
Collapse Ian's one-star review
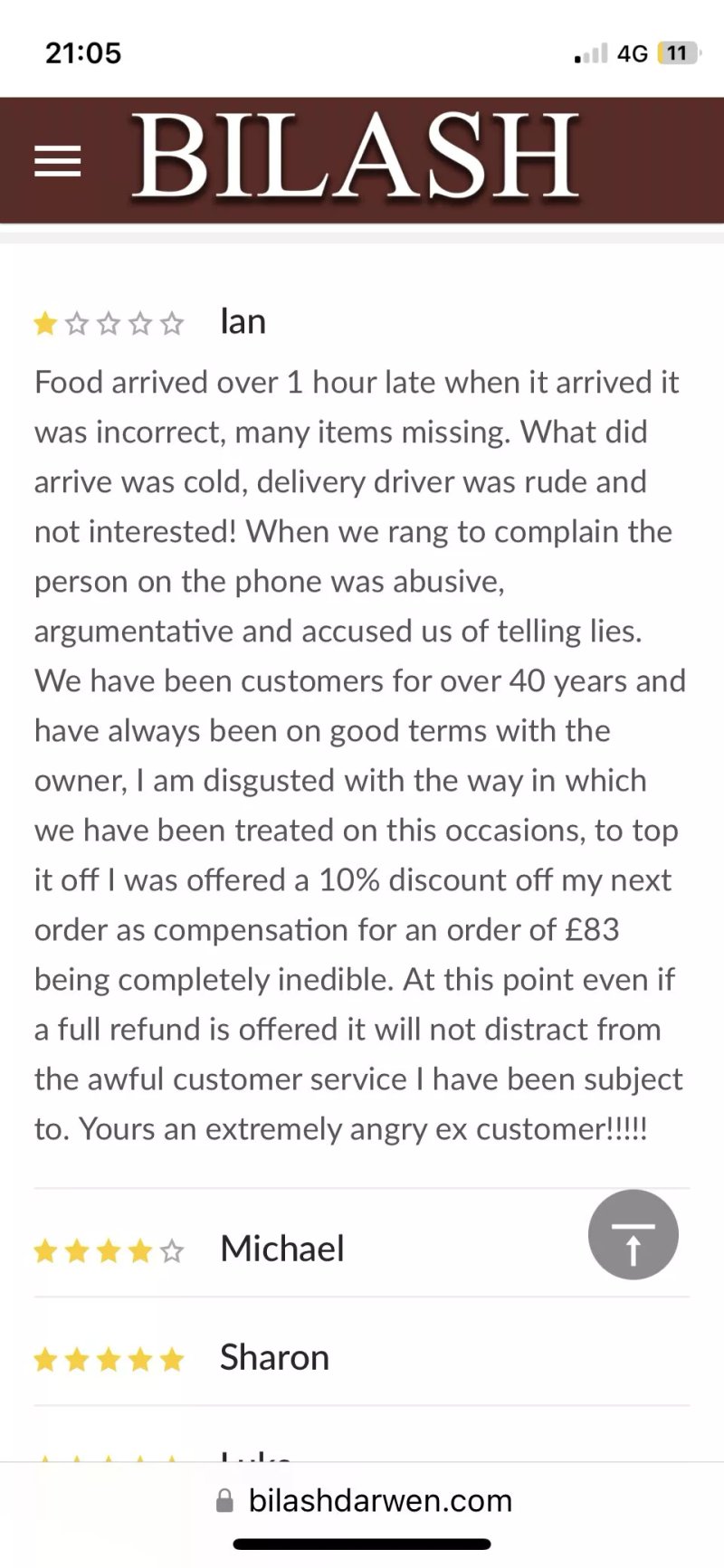pos(362,322)
